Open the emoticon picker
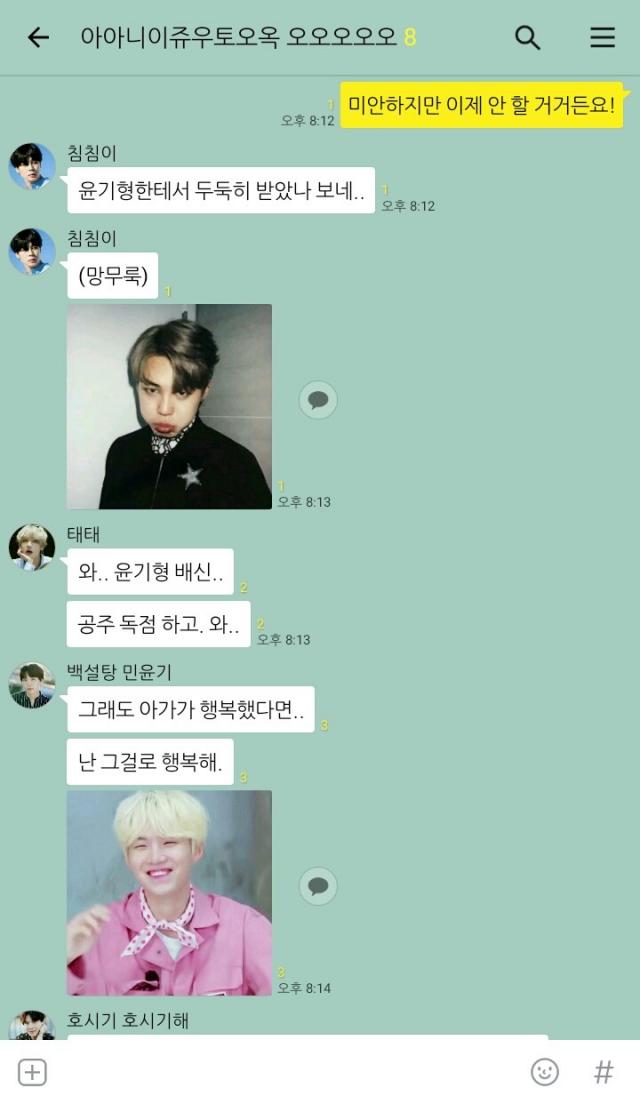Viewport: 640px width, 1104px height. 544,1072
